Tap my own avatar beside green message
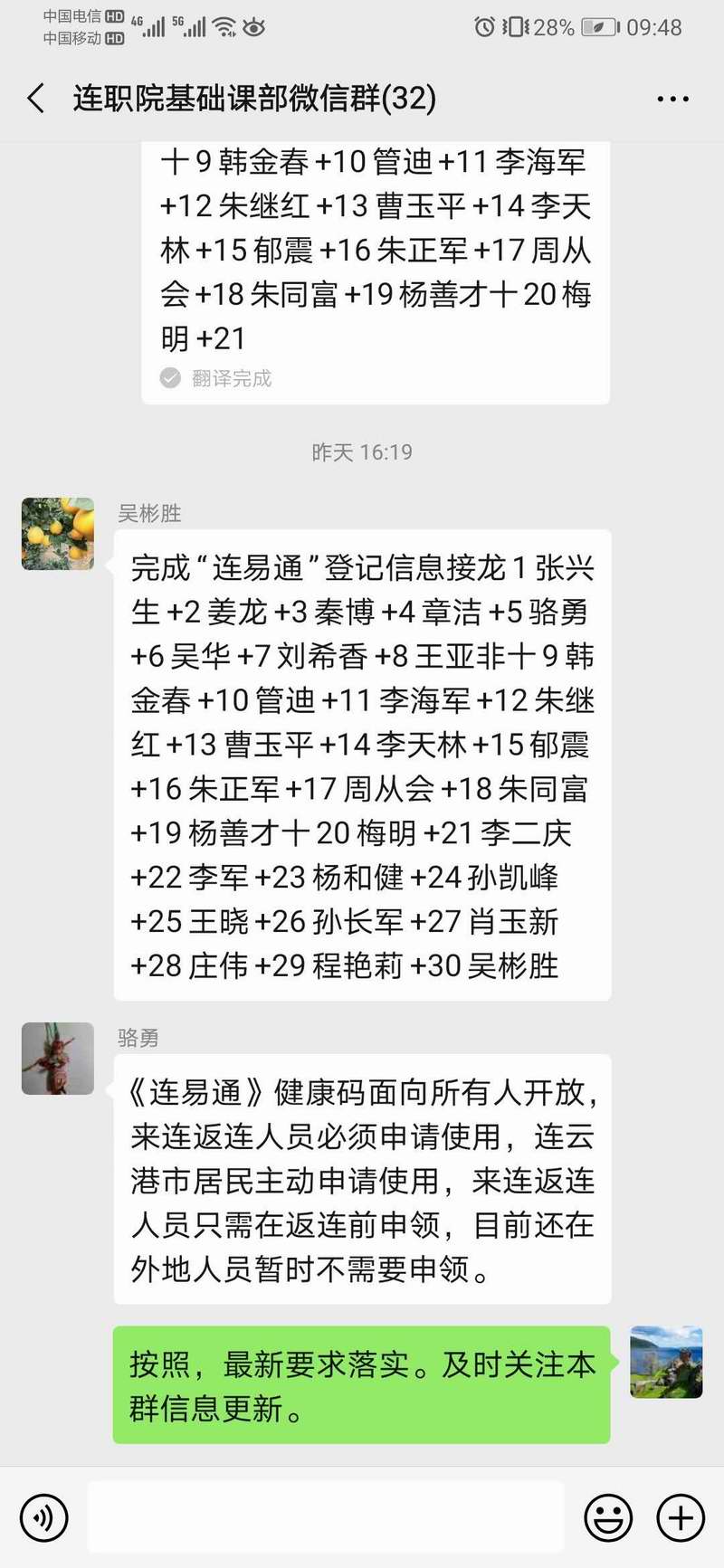Image resolution: width=724 pixels, height=1568 pixels. click(666, 1362)
